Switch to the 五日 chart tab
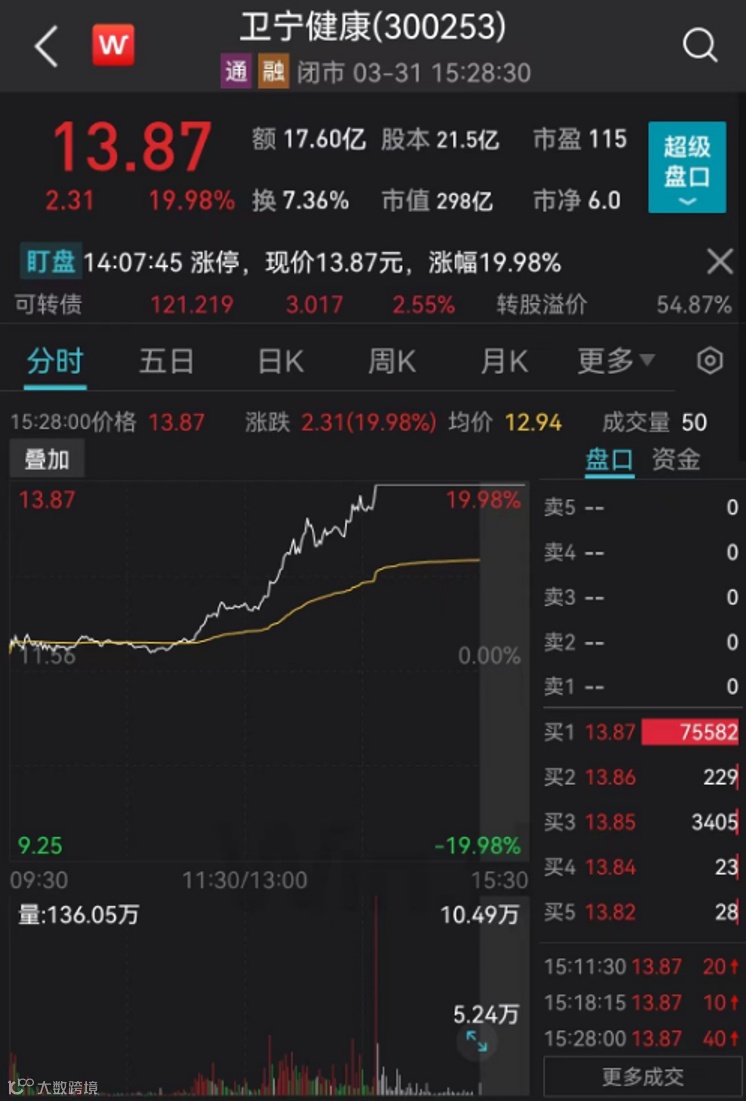Image resolution: width=746 pixels, height=1102 pixels. [x=166, y=361]
